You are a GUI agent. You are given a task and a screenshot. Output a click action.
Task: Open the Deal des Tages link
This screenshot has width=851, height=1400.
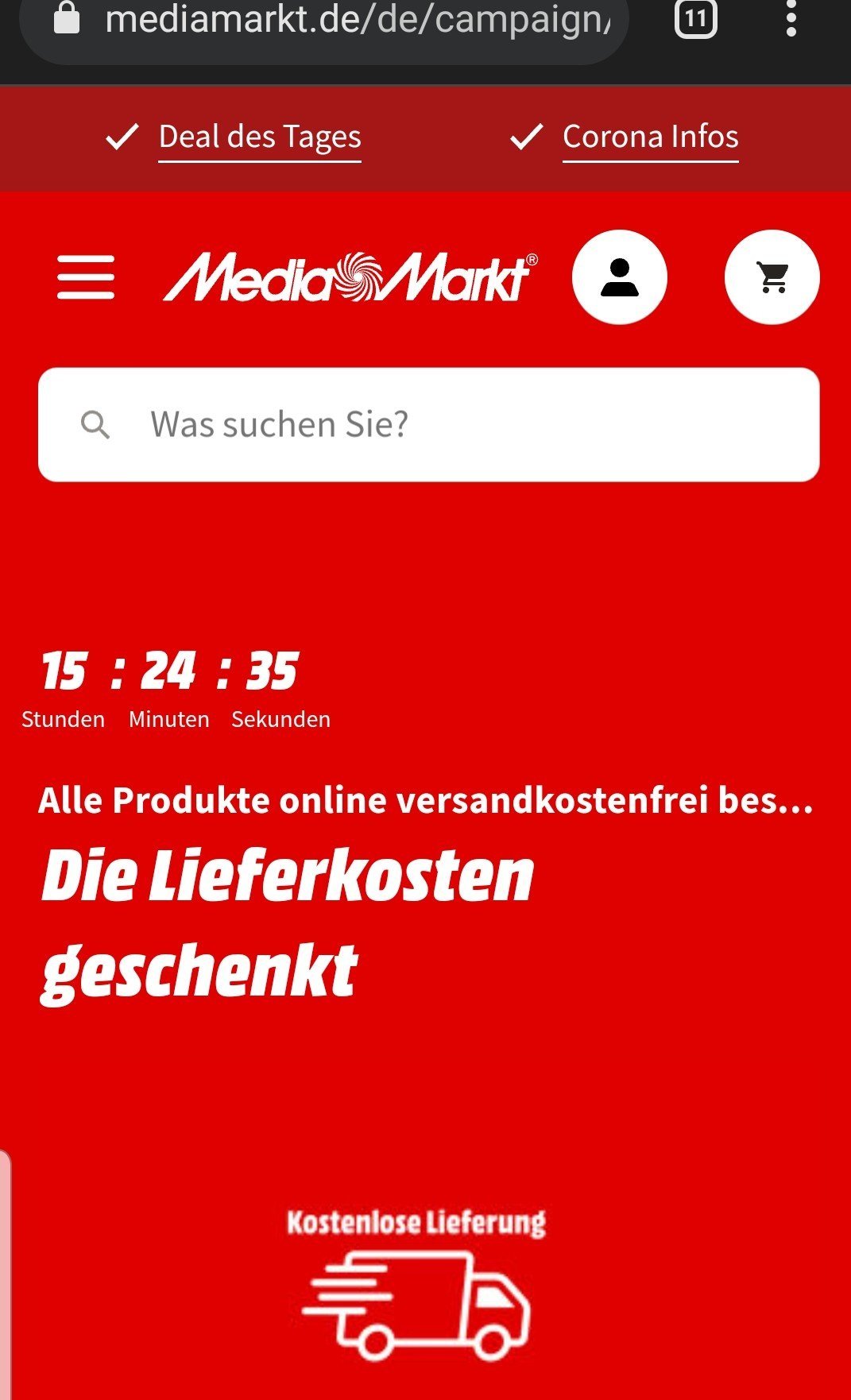coord(259,137)
